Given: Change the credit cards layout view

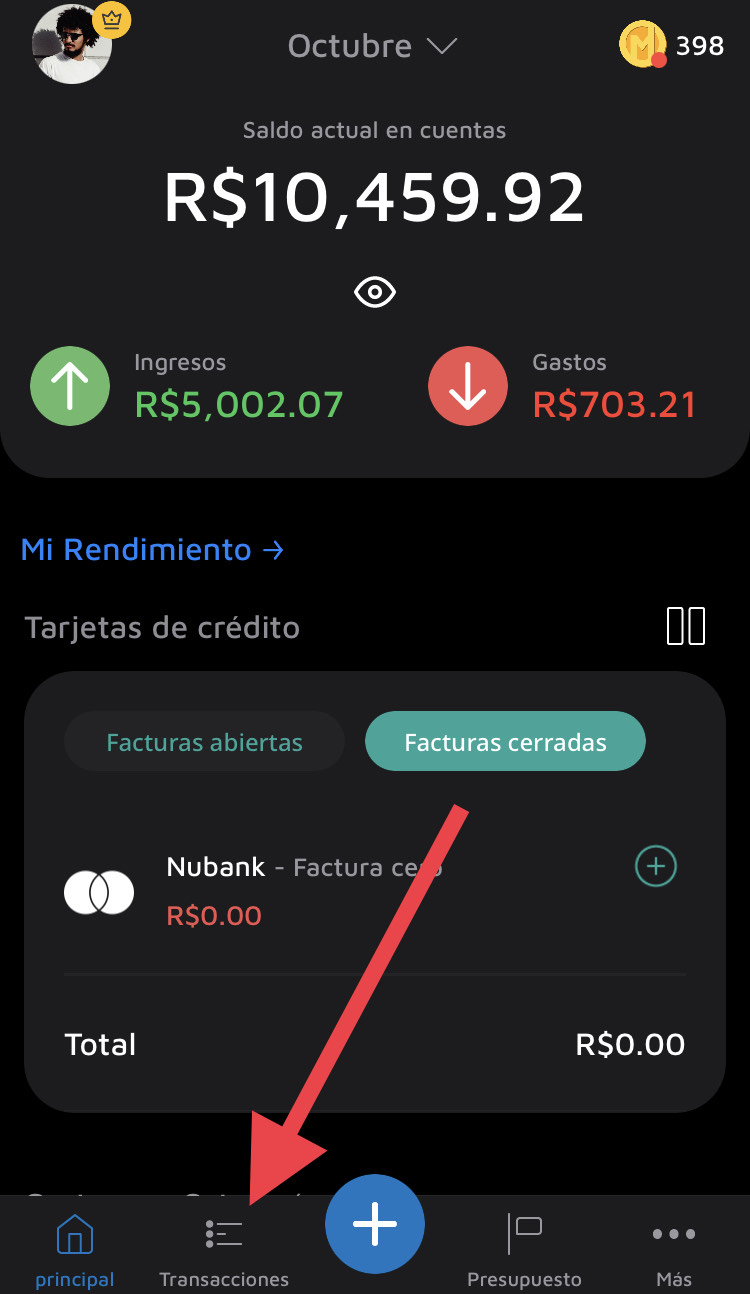Looking at the screenshot, I should point(686,627).
